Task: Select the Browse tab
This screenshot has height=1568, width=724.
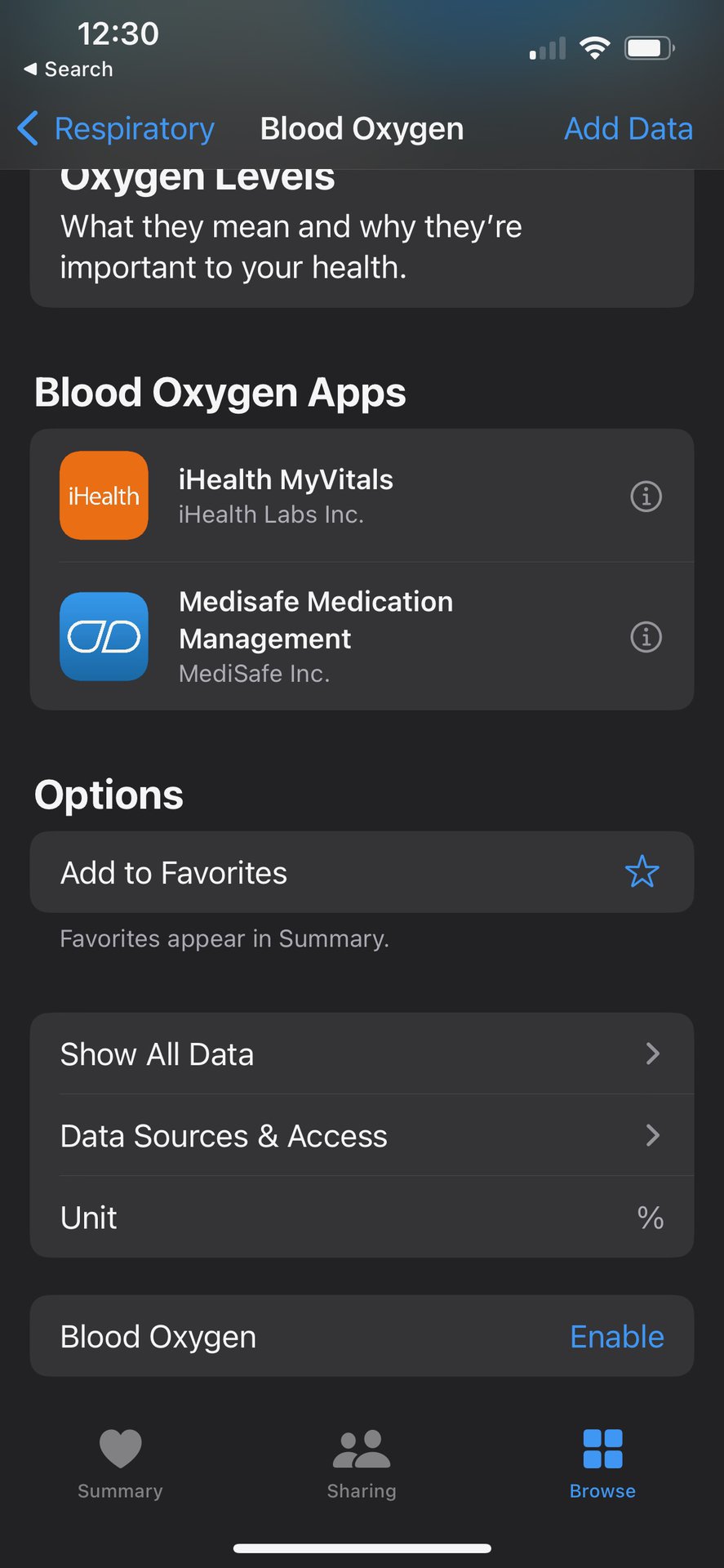Action: [602, 1464]
